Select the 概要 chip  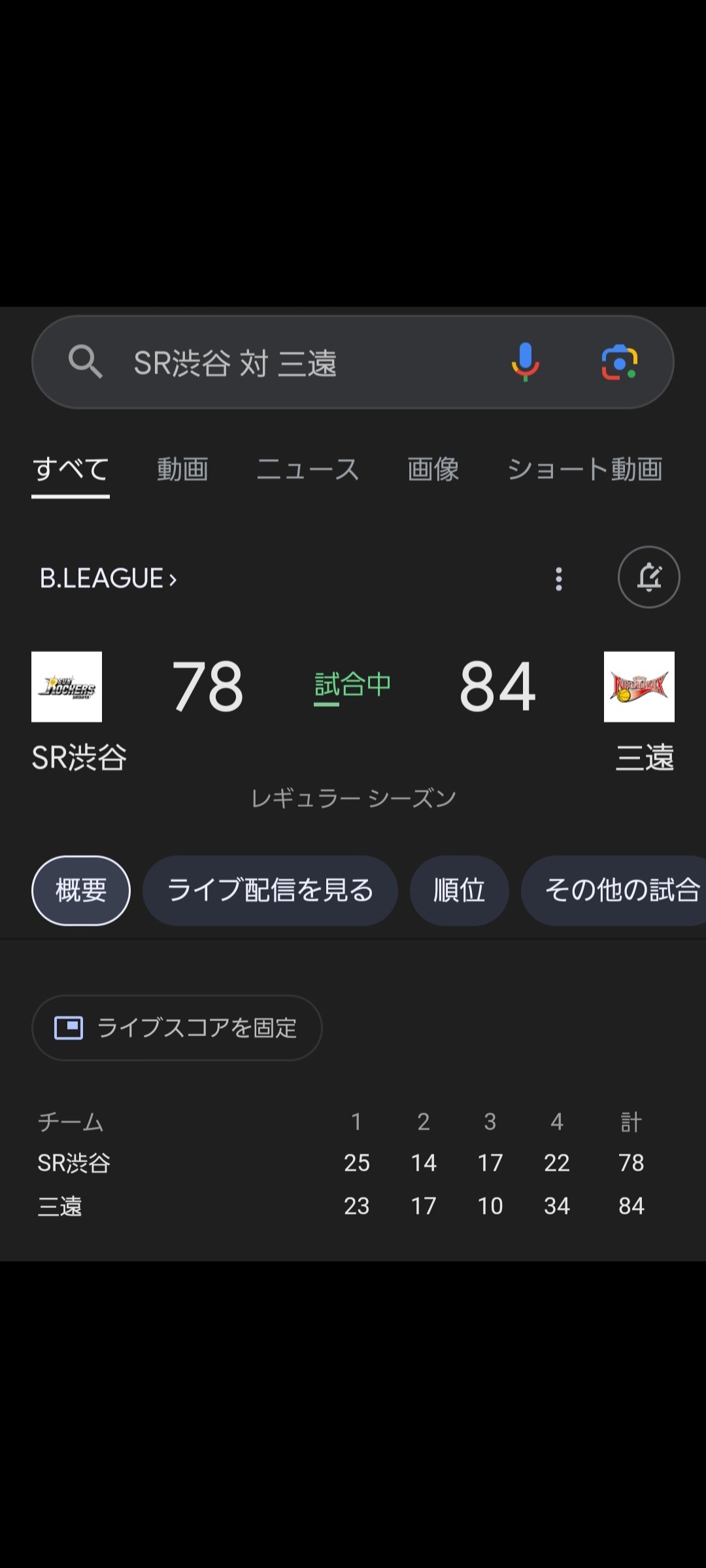tap(81, 890)
